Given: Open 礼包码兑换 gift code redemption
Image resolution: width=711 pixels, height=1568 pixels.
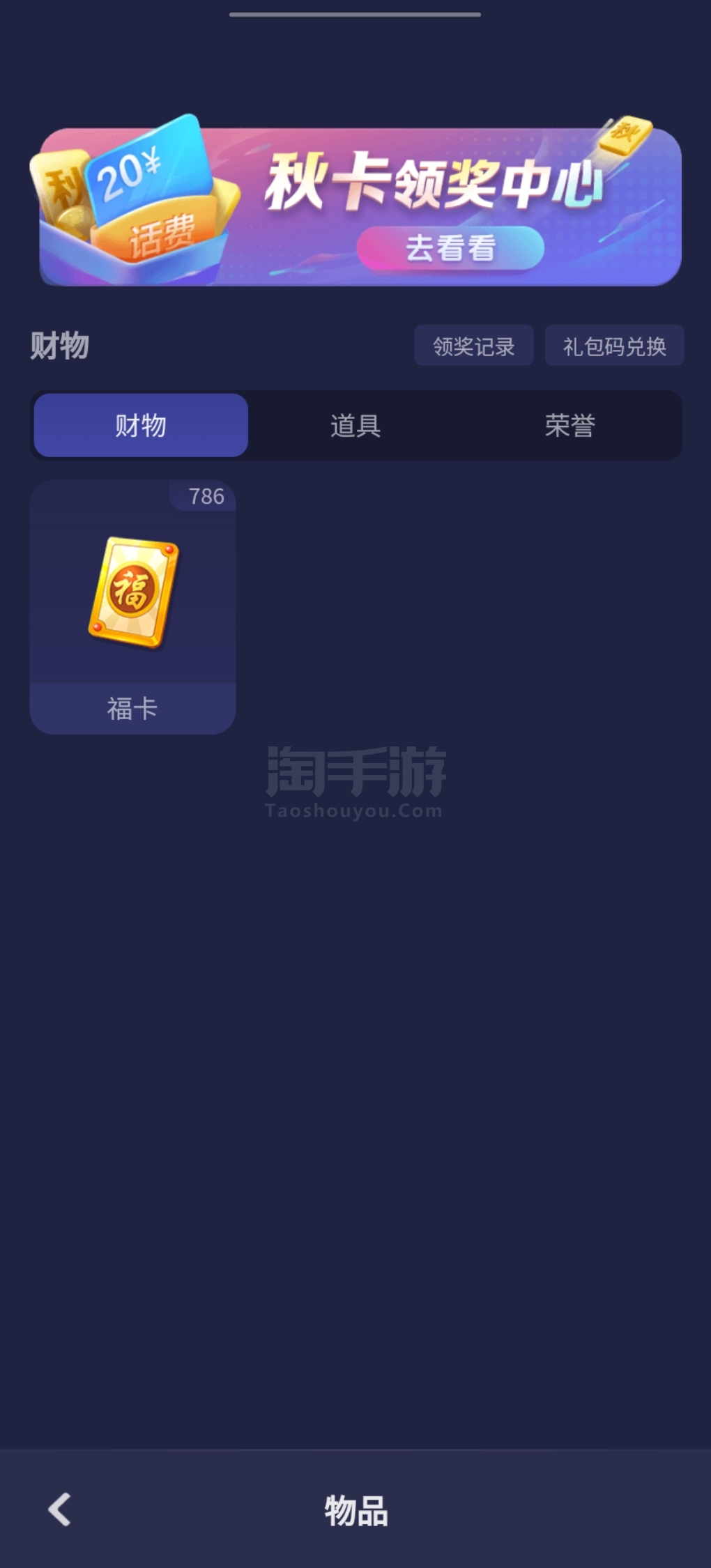Looking at the screenshot, I should [x=614, y=346].
